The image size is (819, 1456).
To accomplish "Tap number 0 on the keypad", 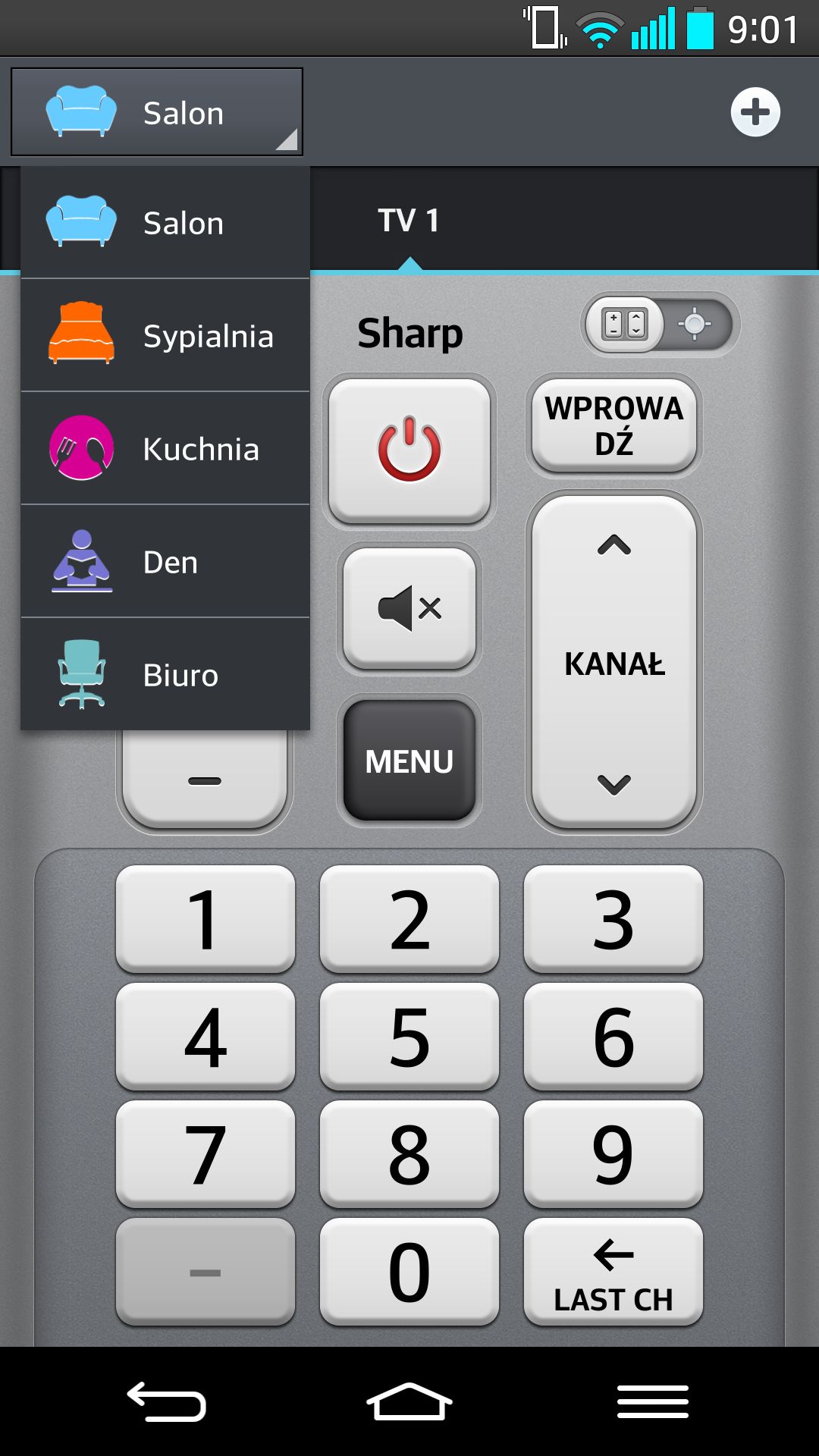I will click(x=409, y=1271).
